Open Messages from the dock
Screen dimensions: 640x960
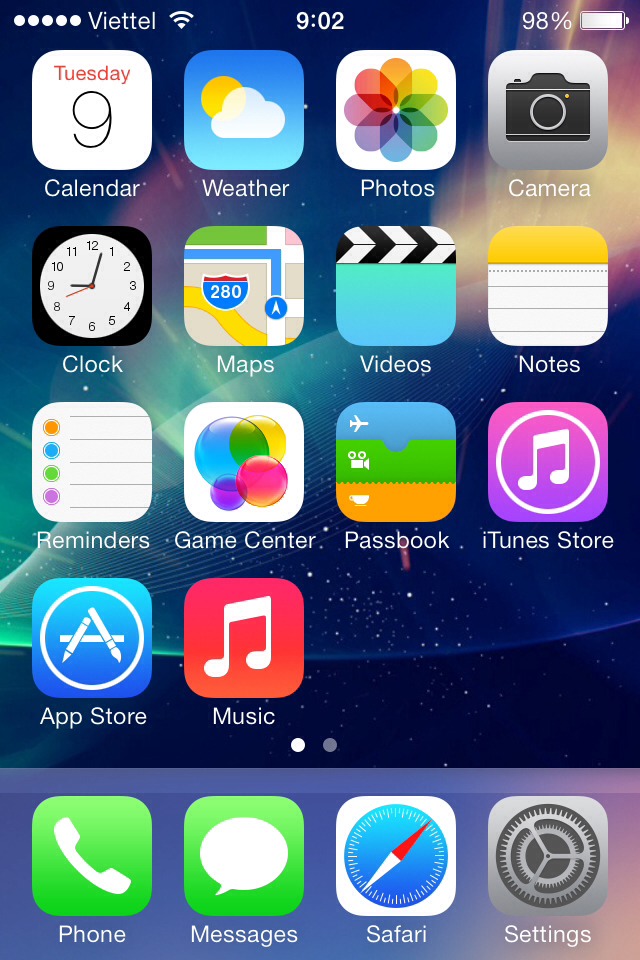pos(244,856)
